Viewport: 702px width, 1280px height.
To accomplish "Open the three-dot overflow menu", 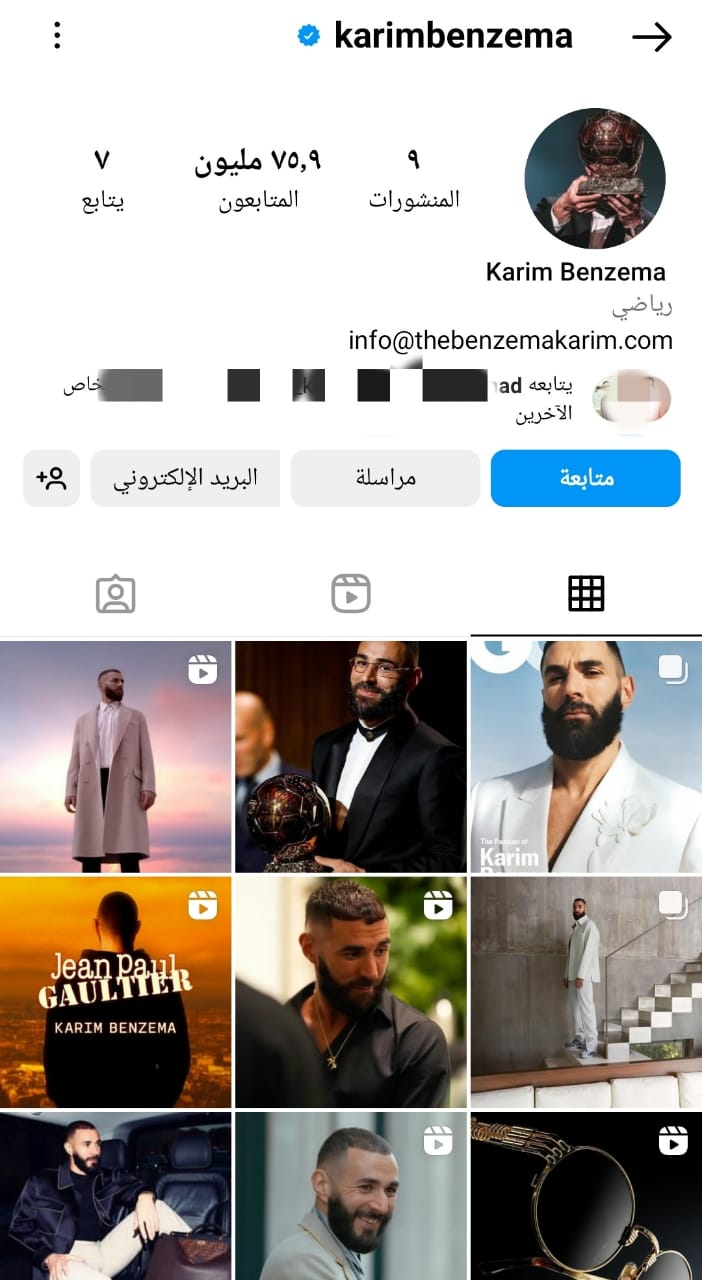I will coord(57,36).
